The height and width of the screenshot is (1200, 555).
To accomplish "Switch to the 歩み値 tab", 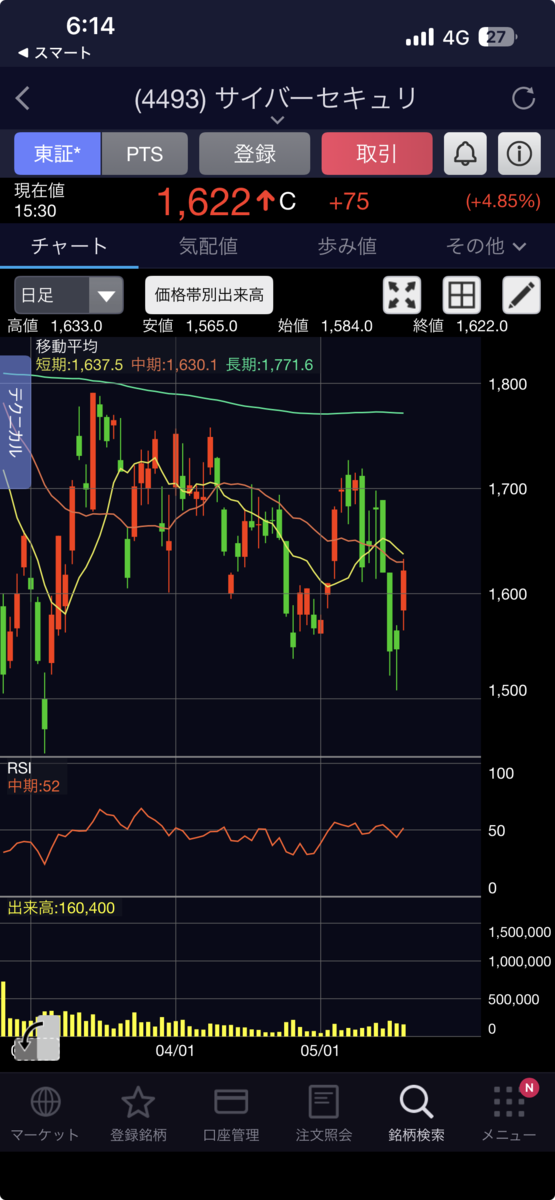I will click(x=347, y=246).
